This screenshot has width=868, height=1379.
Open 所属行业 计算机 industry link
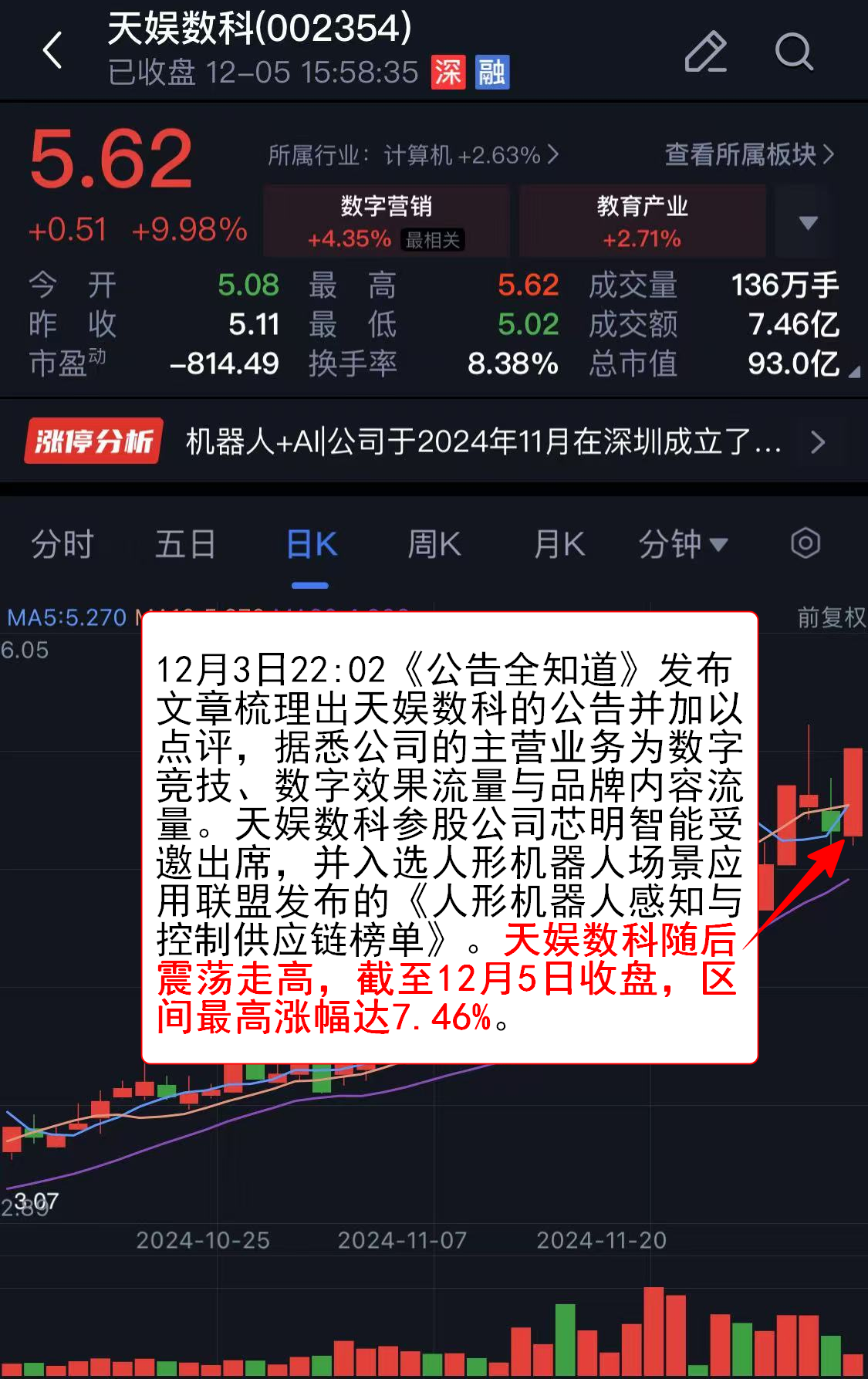point(413,155)
